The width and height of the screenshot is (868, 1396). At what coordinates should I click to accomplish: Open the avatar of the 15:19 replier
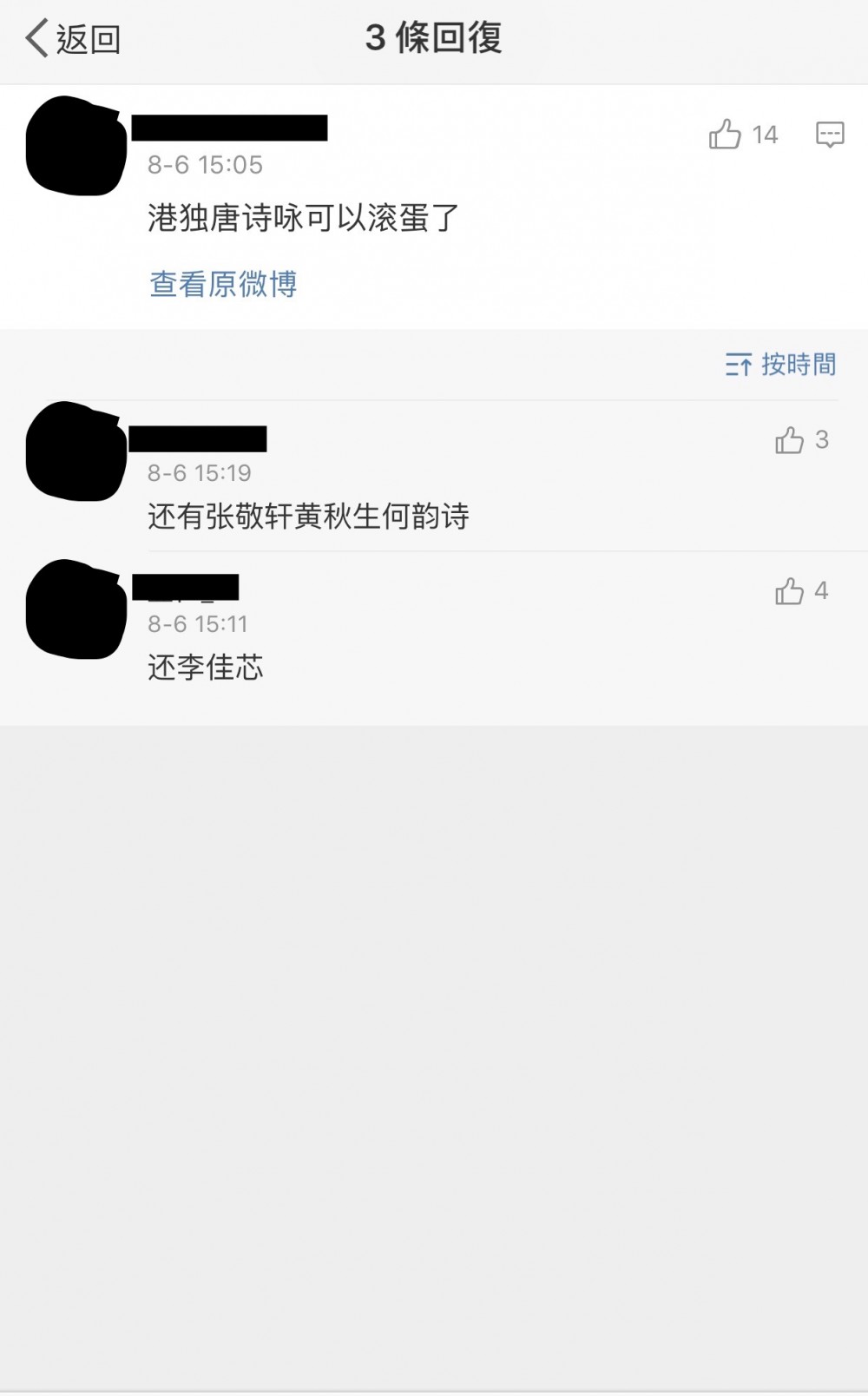tap(76, 451)
